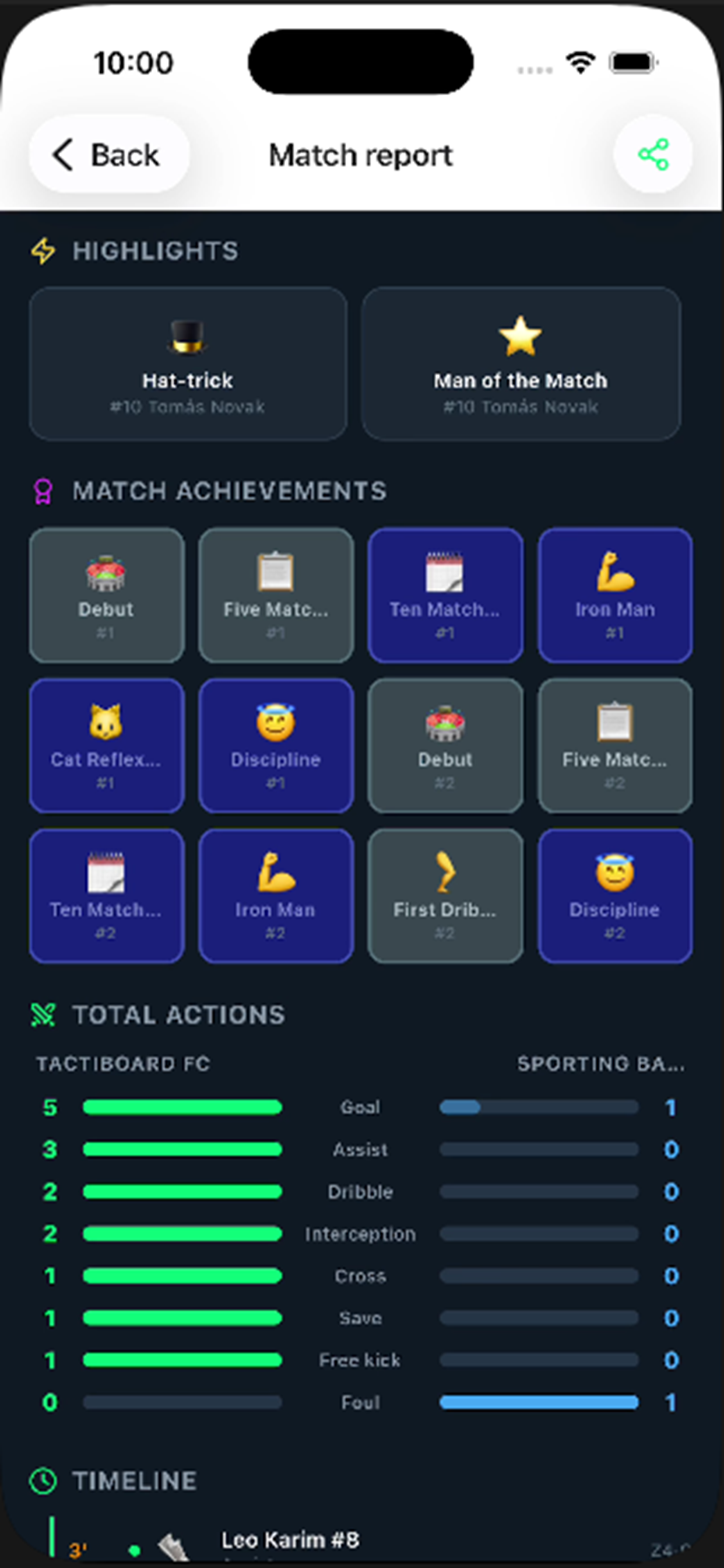Click the Total Actions section header
Screen dimensions: 724x1568
(178, 1014)
